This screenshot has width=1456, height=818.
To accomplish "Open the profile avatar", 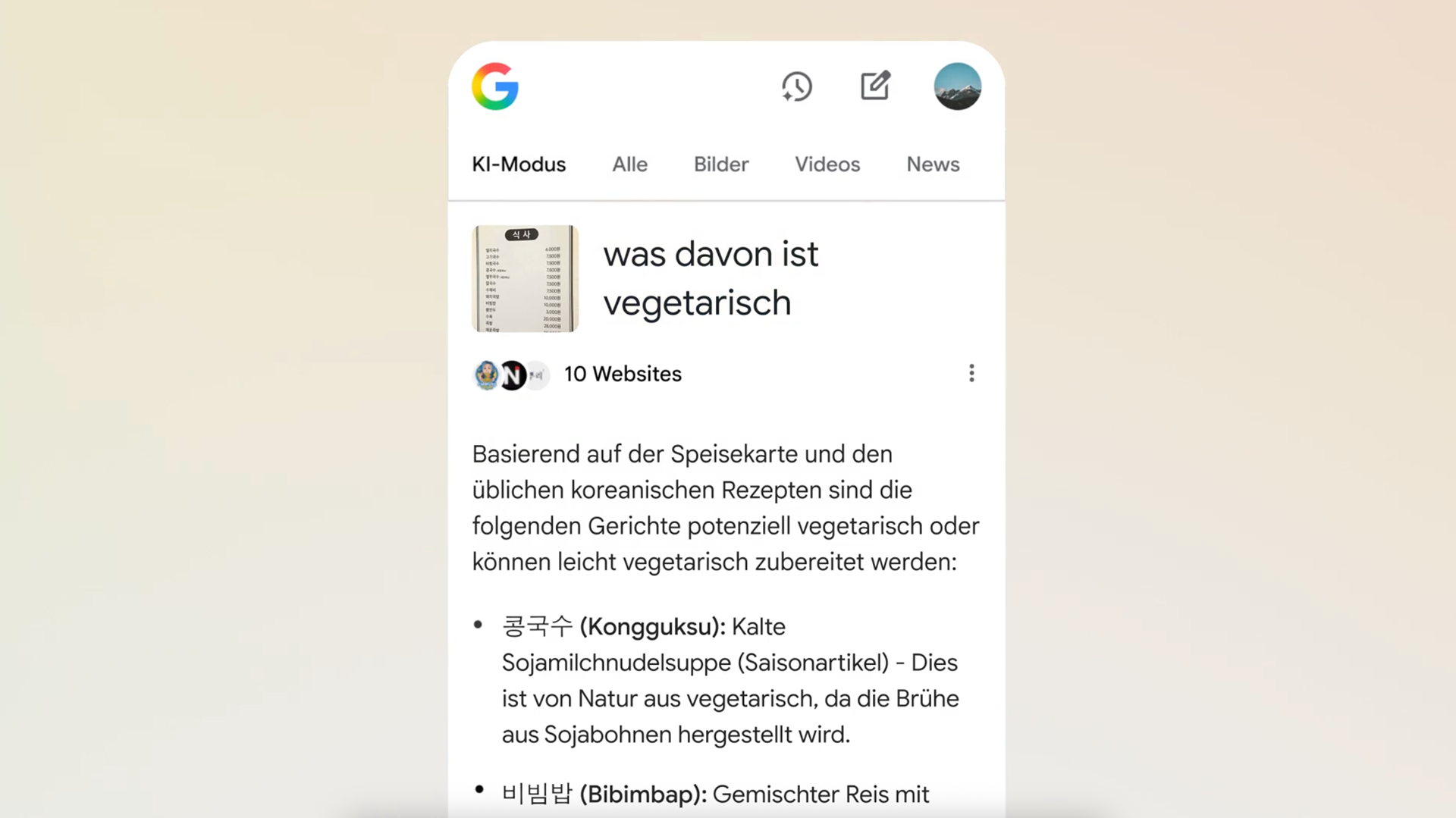I will (x=957, y=86).
